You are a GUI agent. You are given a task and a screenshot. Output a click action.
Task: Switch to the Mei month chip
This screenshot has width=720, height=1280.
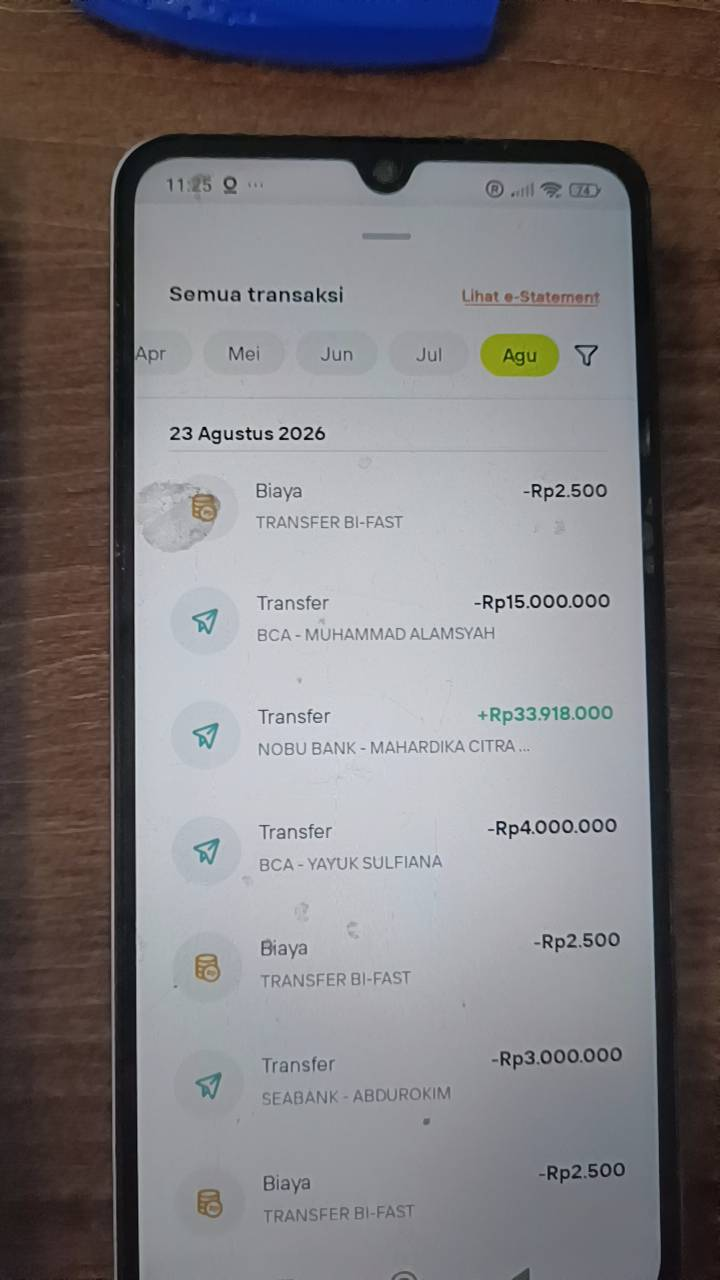click(x=244, y=353)
